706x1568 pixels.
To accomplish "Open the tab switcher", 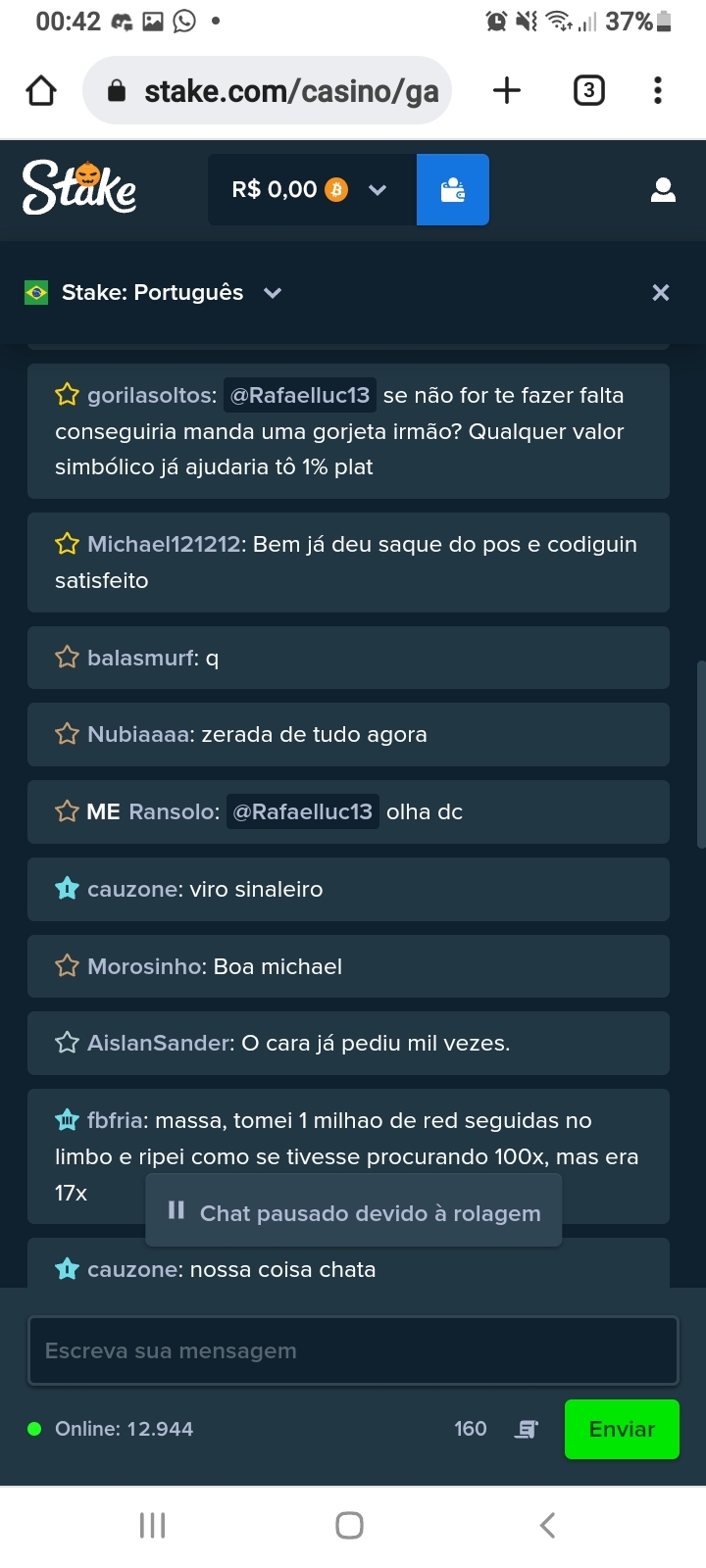I will (x=588, y=91).
